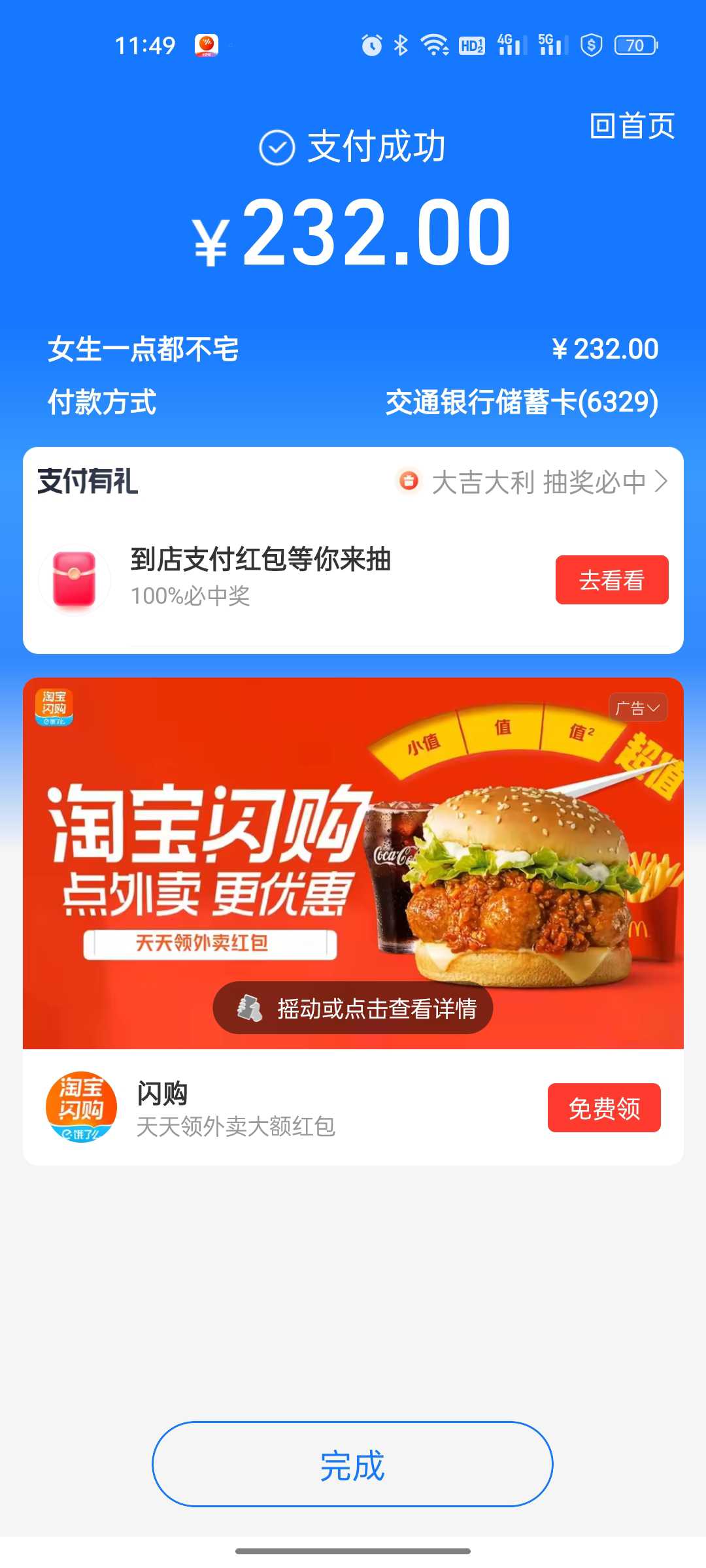The image size is (706, 1568).
Task: Tap 摇动或点击查看详情 on the ad
Action: pyautogui.click(x=353, y=1008)
